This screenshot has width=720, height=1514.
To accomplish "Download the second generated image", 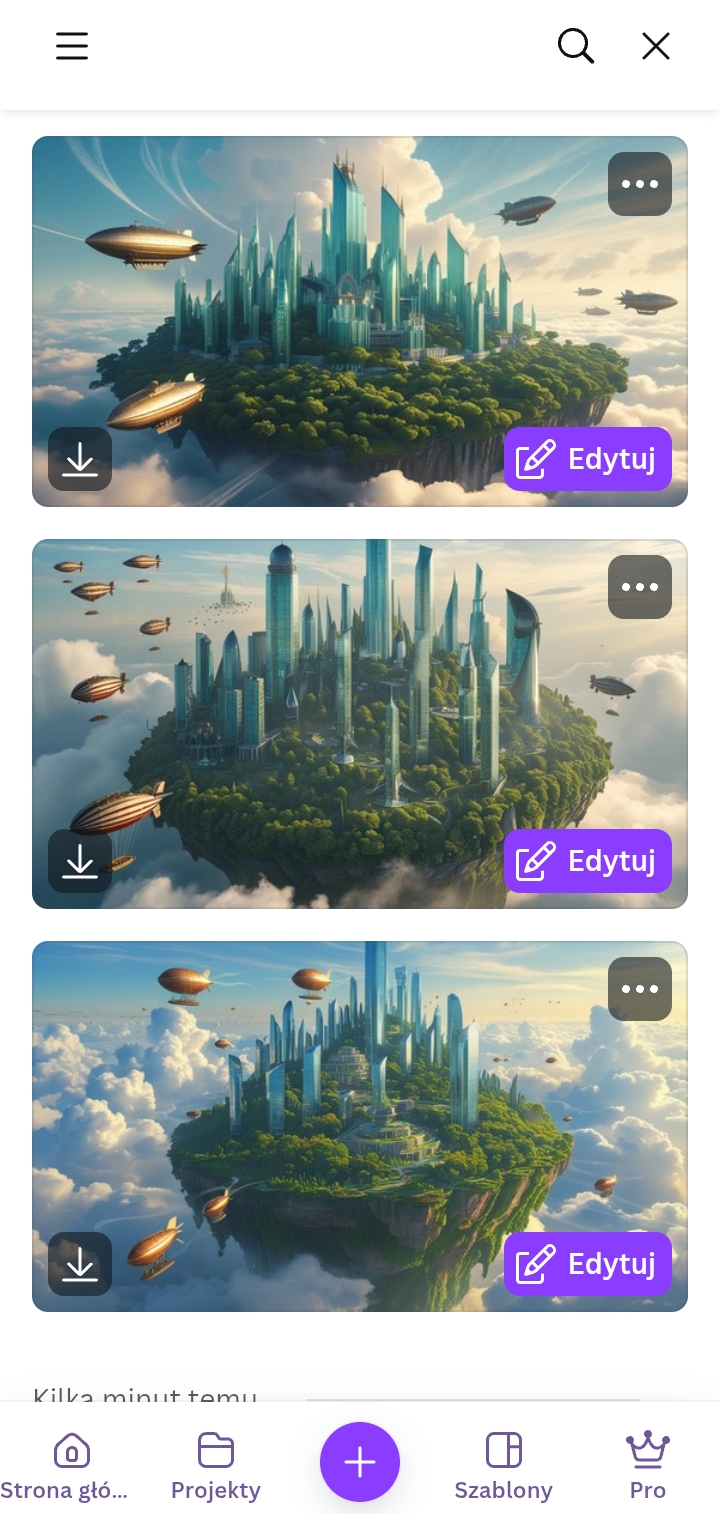I will pyautogui.click(x=80, y=861).
